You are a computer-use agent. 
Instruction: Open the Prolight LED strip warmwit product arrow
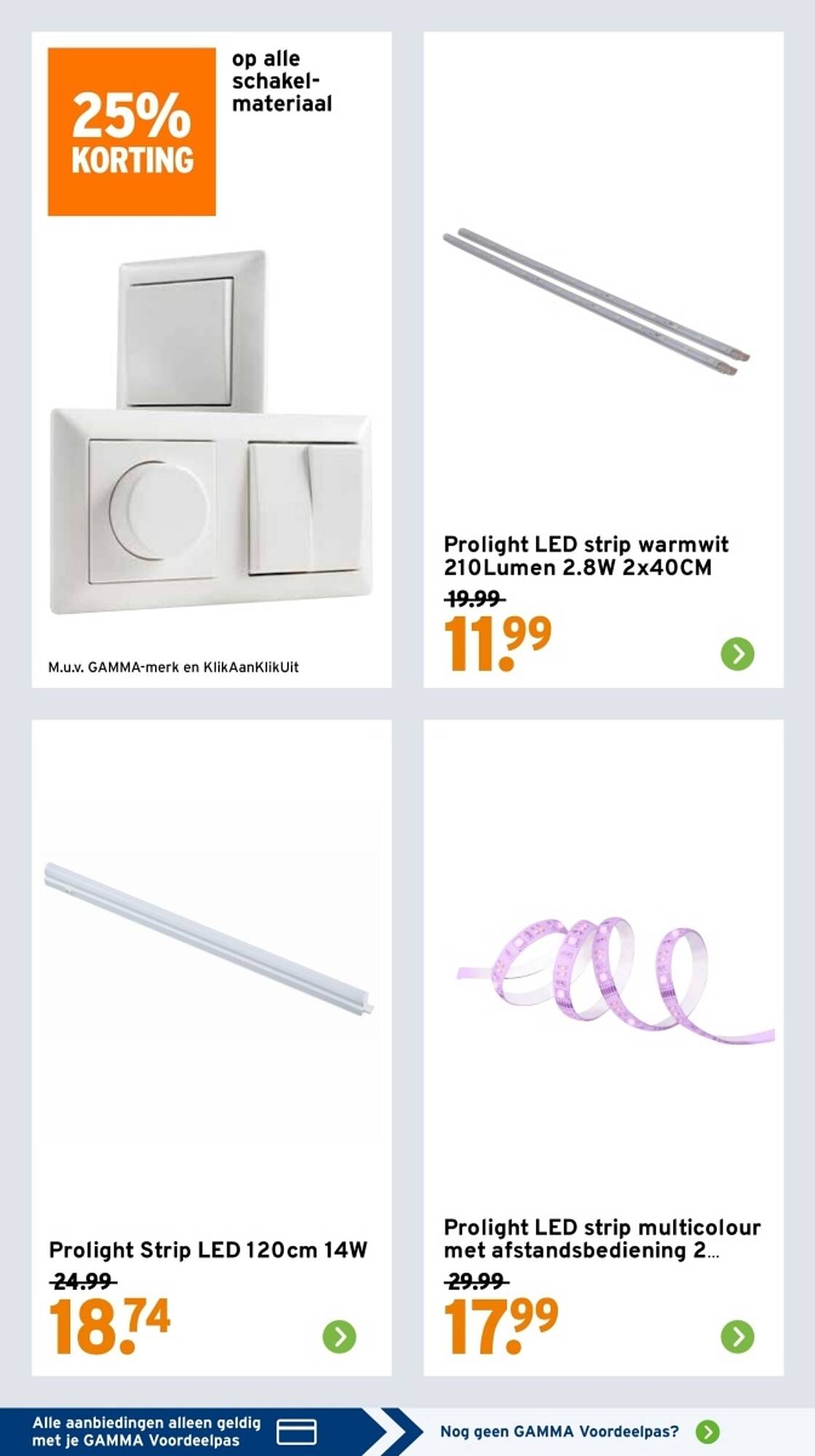tap(737, 654)
